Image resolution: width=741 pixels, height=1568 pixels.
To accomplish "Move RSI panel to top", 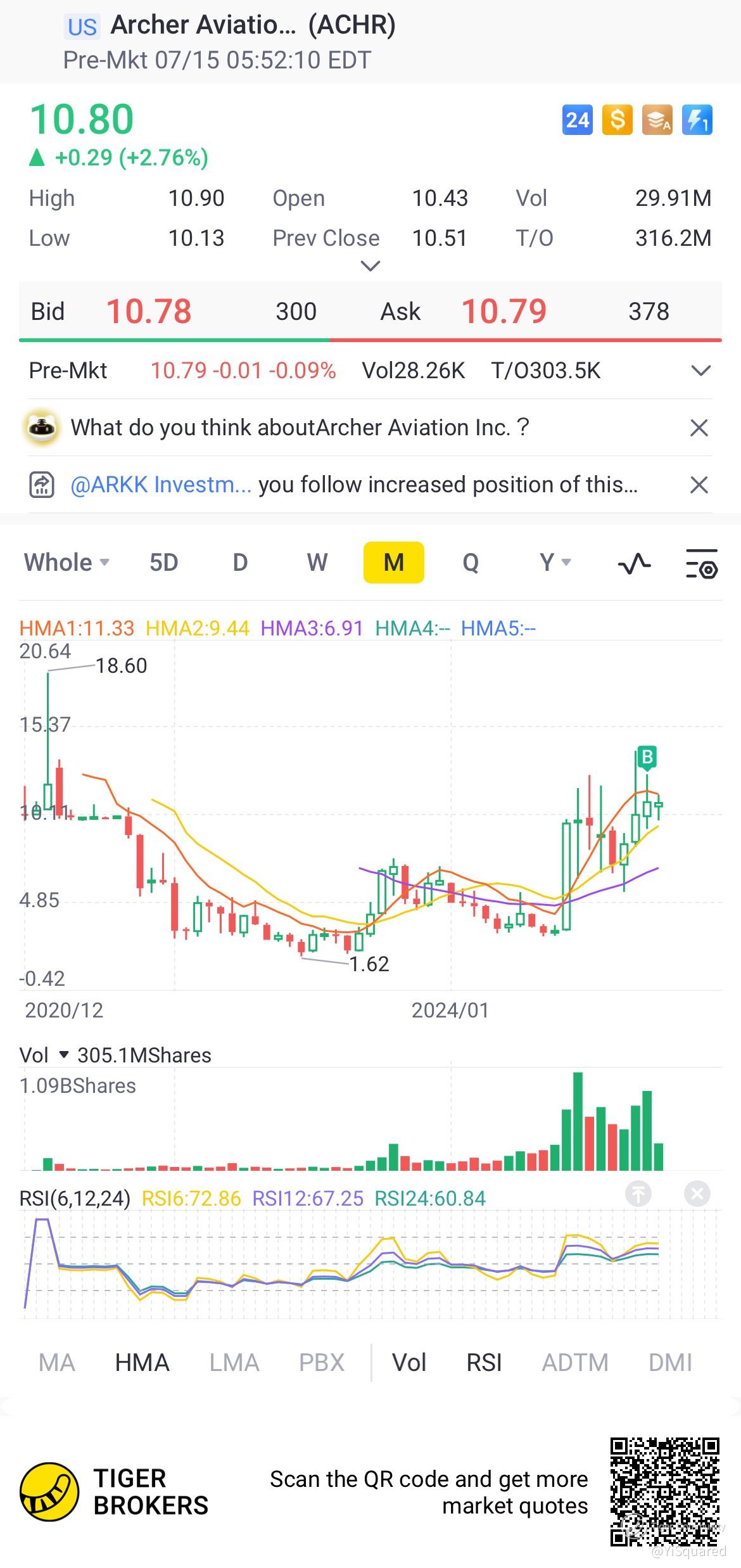I will 638,1194.
